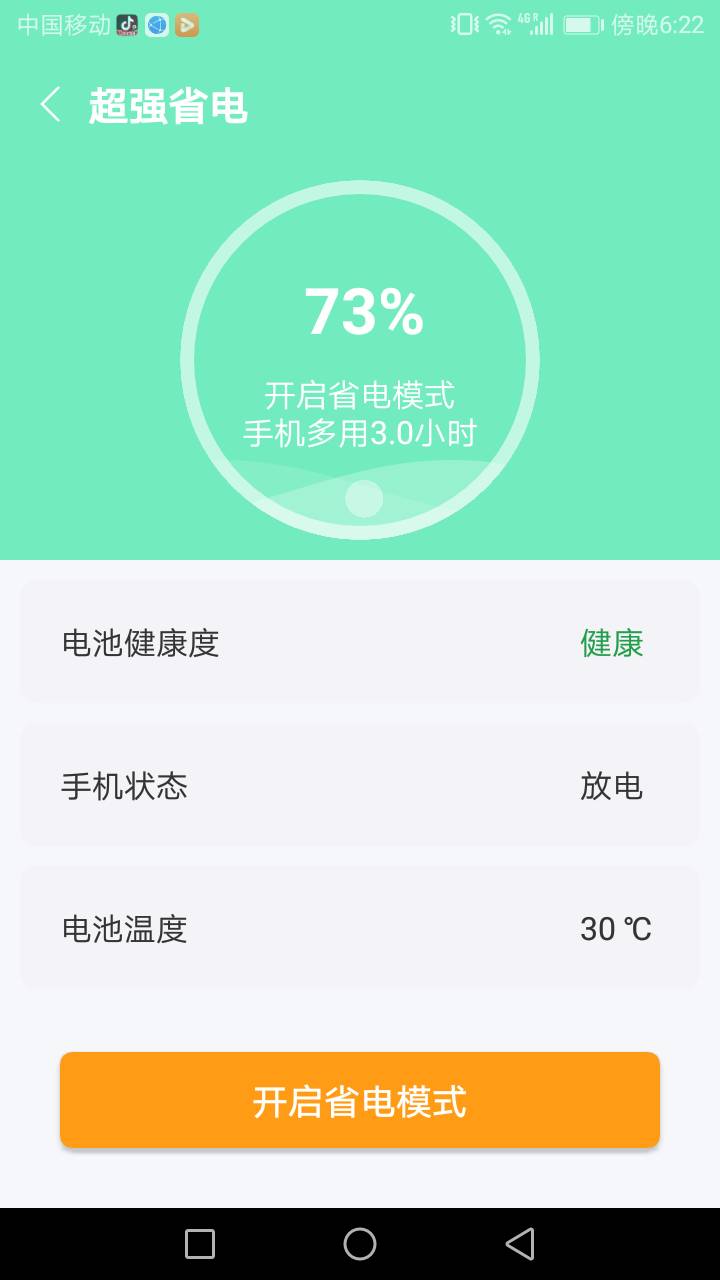The image size is (720, 1280).
Task: Tap the Recents square navigation button
Action: (198, 1243)
